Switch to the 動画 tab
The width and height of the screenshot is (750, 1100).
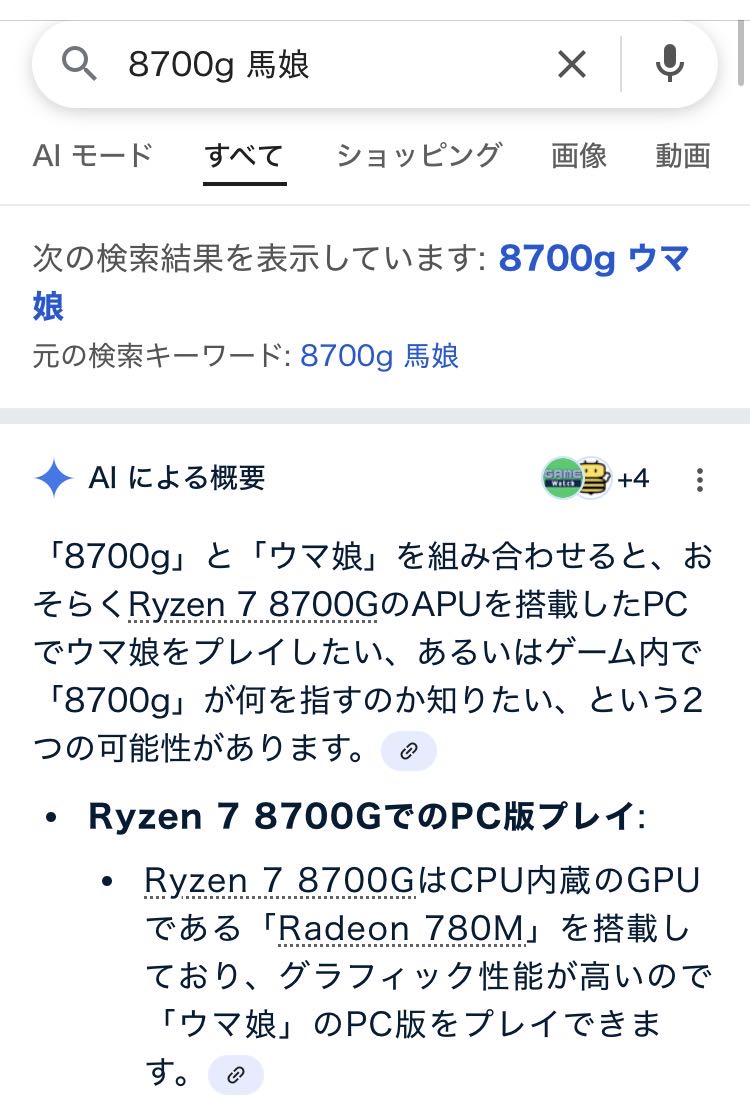click(683, 156)
